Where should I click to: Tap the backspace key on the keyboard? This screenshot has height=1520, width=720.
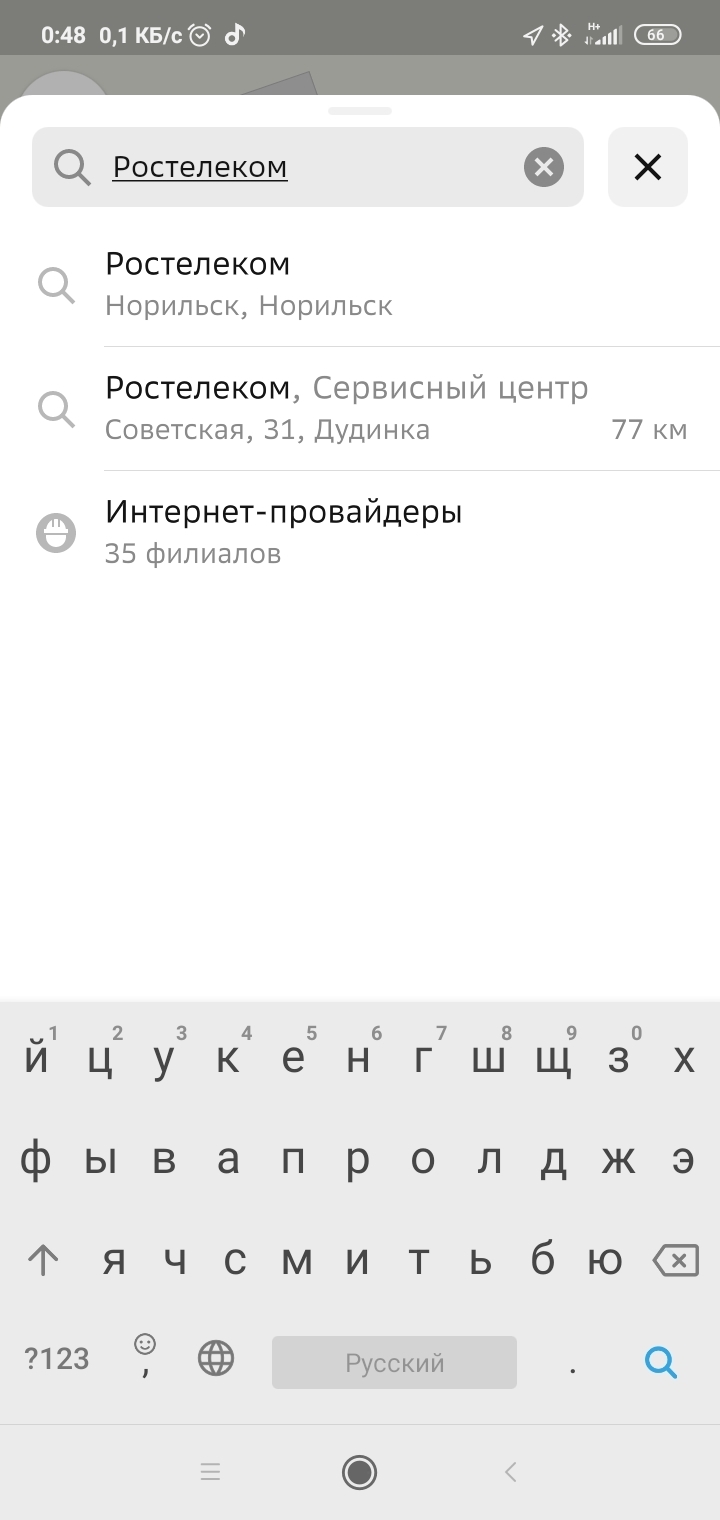(x=675, y=1261)
